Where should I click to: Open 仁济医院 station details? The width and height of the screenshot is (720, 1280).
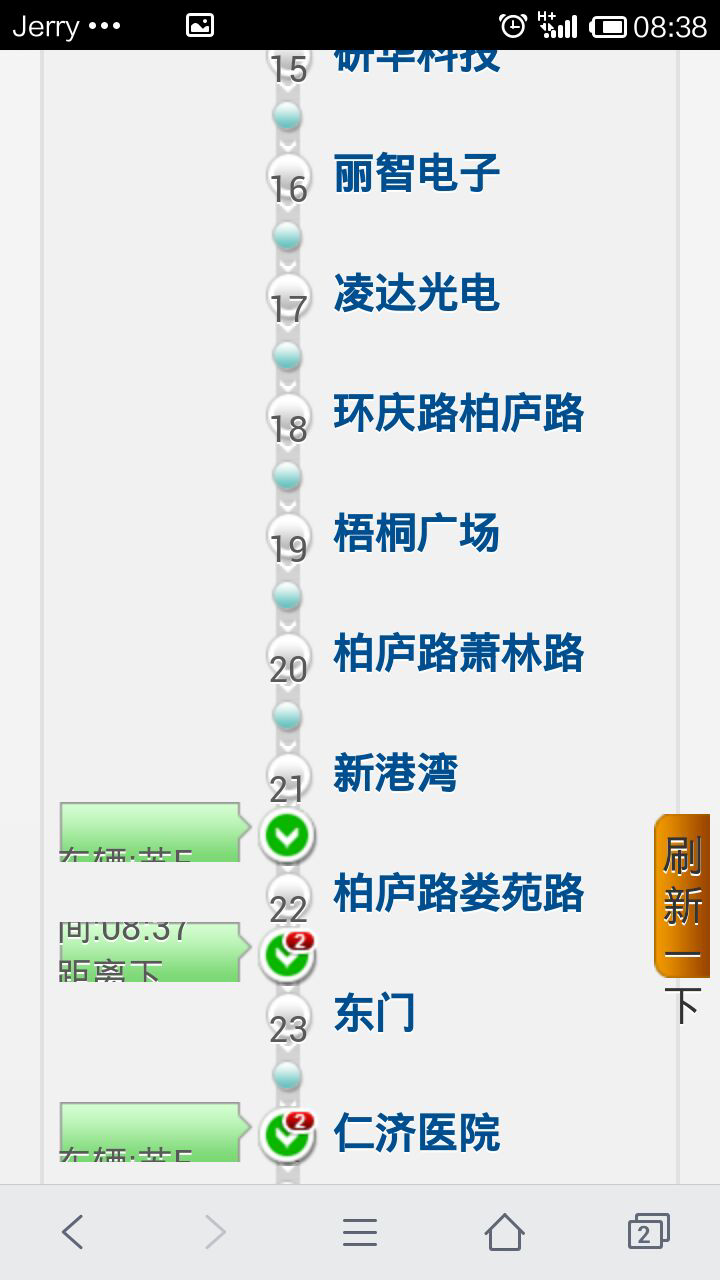coord(416,1133)
